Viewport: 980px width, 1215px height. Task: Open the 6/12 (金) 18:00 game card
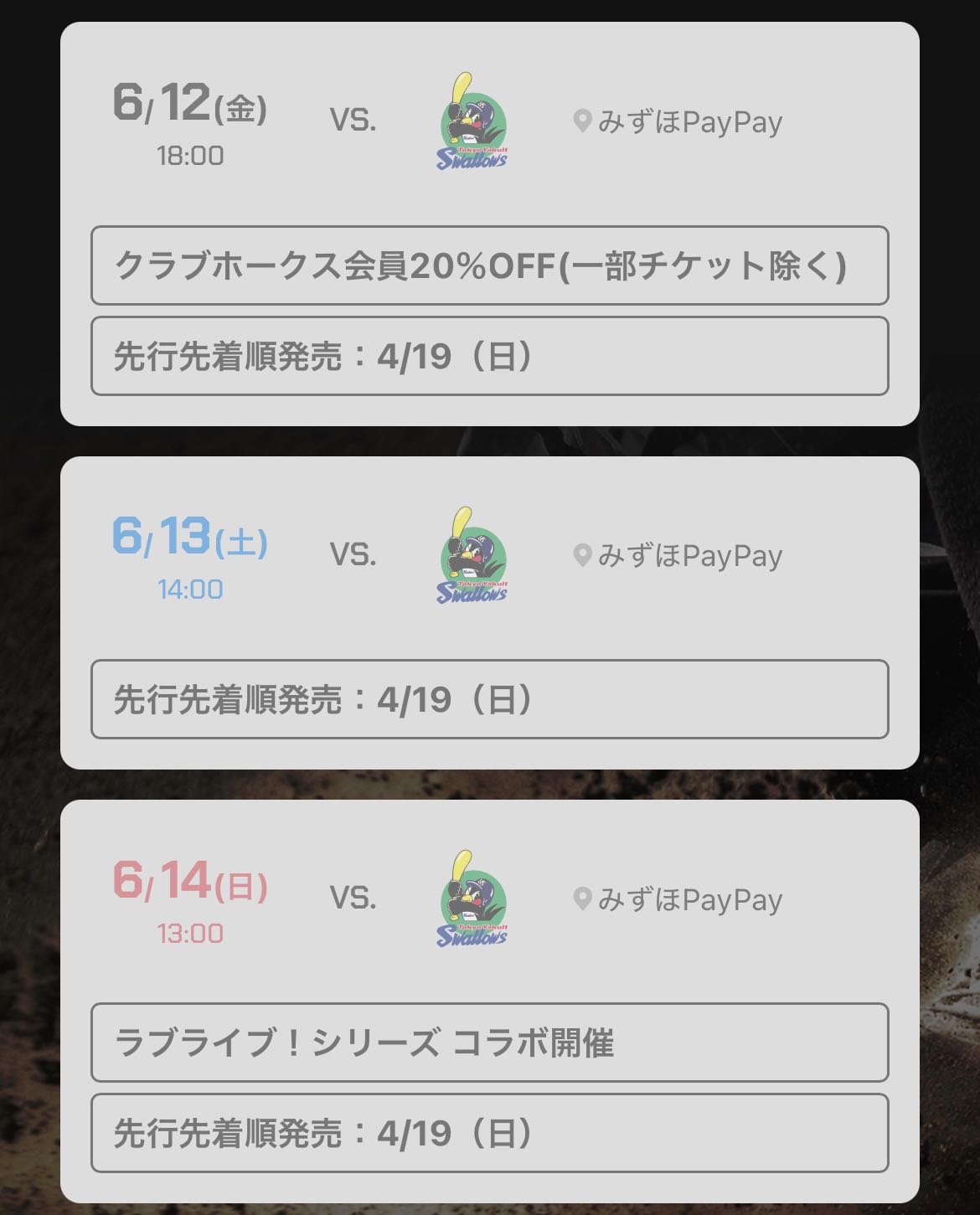point(489,126)
